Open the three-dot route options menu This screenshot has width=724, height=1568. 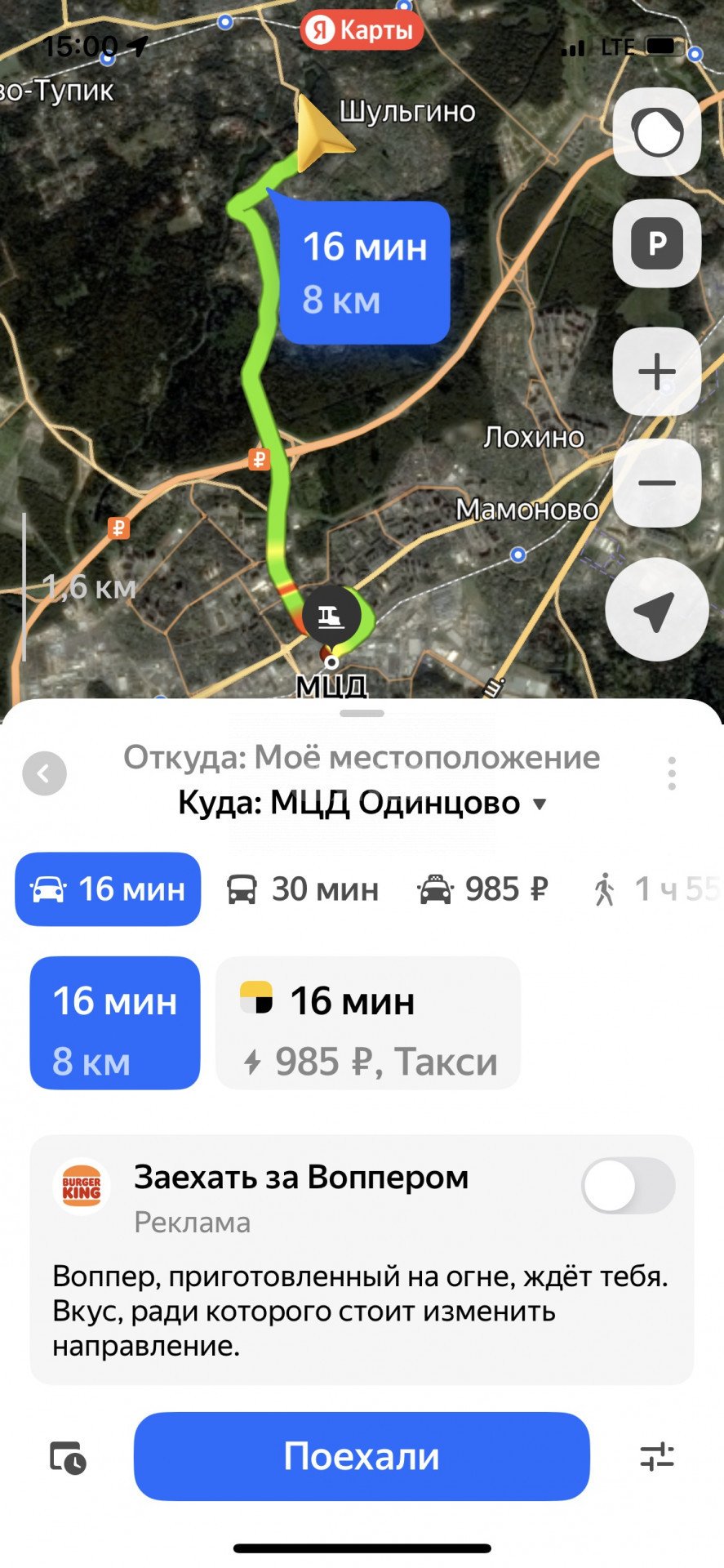point(671,775)
